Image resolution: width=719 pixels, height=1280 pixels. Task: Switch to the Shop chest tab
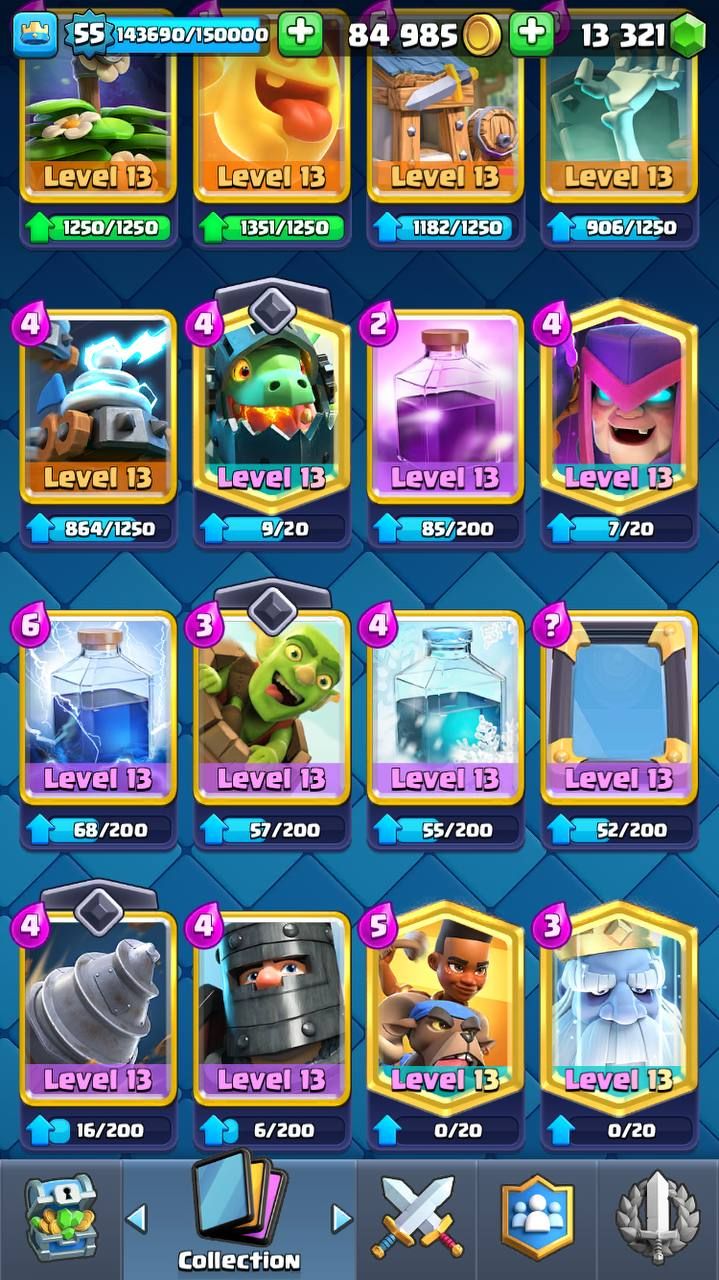(60, 1218)
